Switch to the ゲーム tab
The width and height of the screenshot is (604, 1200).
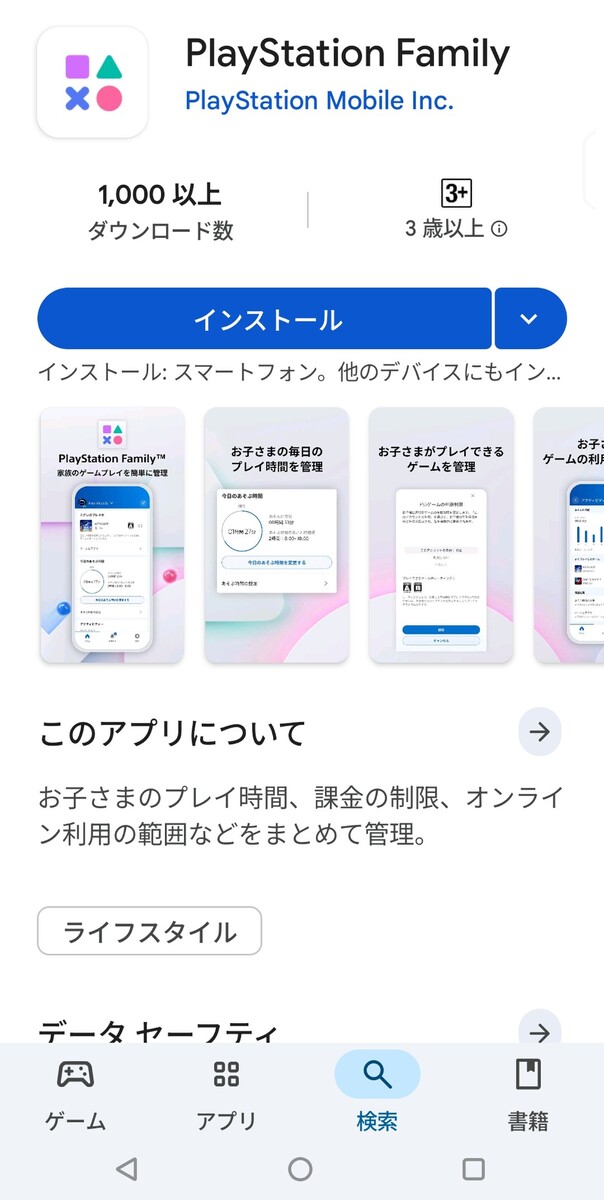(x=75, y=1094)
